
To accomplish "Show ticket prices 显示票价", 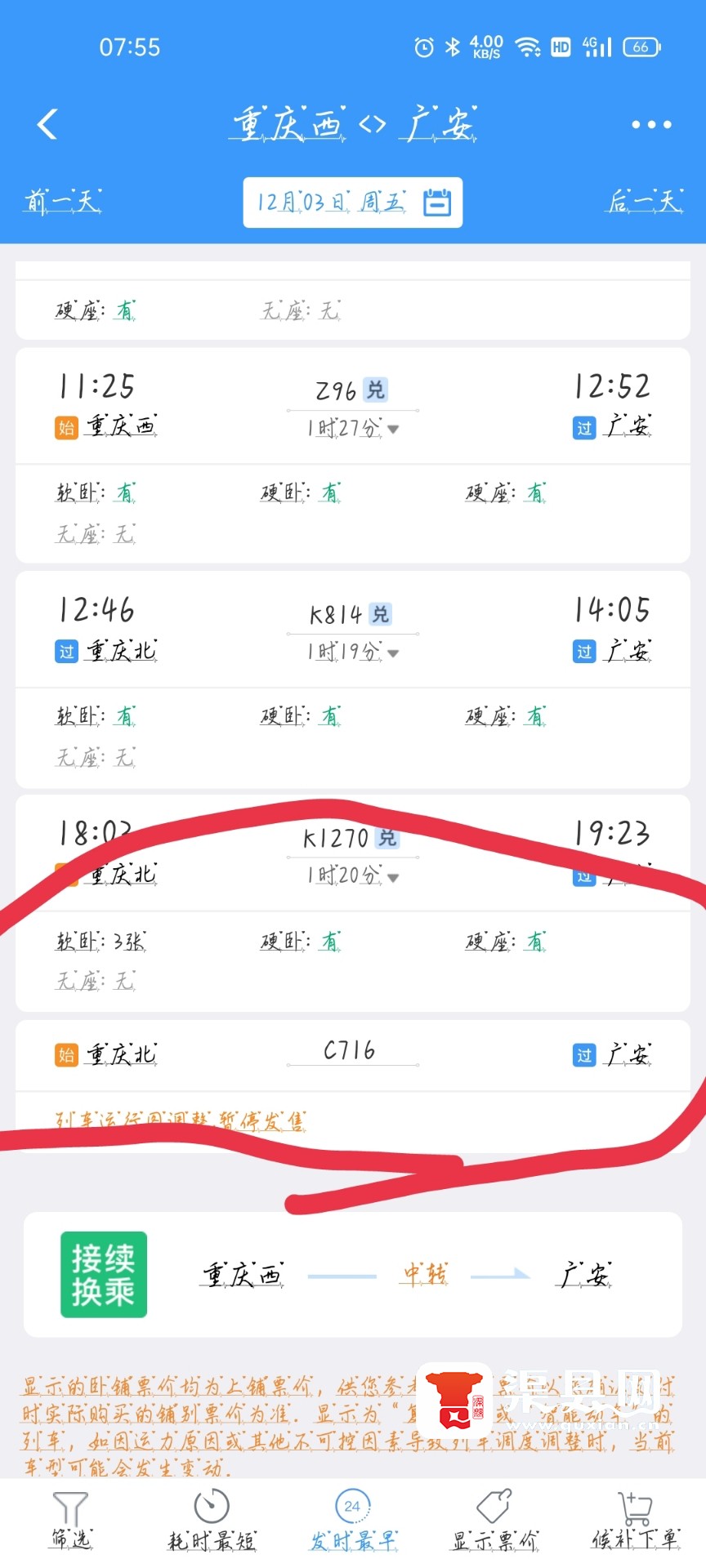I will tap(494, 1520).
